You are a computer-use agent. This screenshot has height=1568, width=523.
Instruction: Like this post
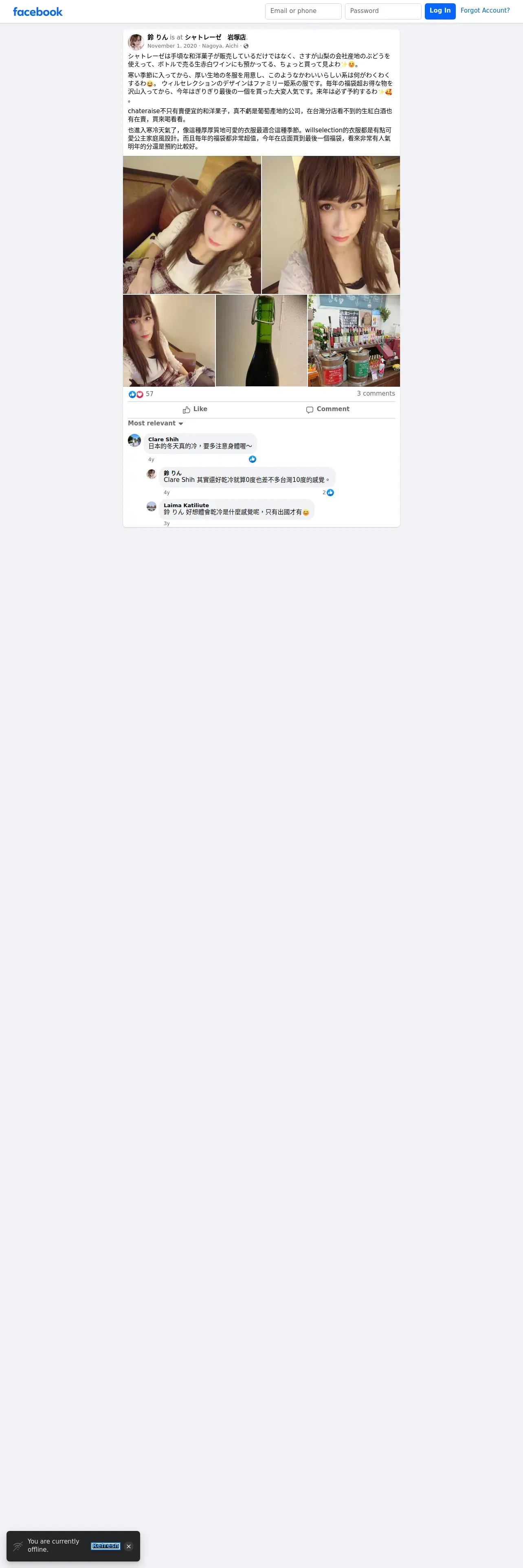(x=195, y=410)
